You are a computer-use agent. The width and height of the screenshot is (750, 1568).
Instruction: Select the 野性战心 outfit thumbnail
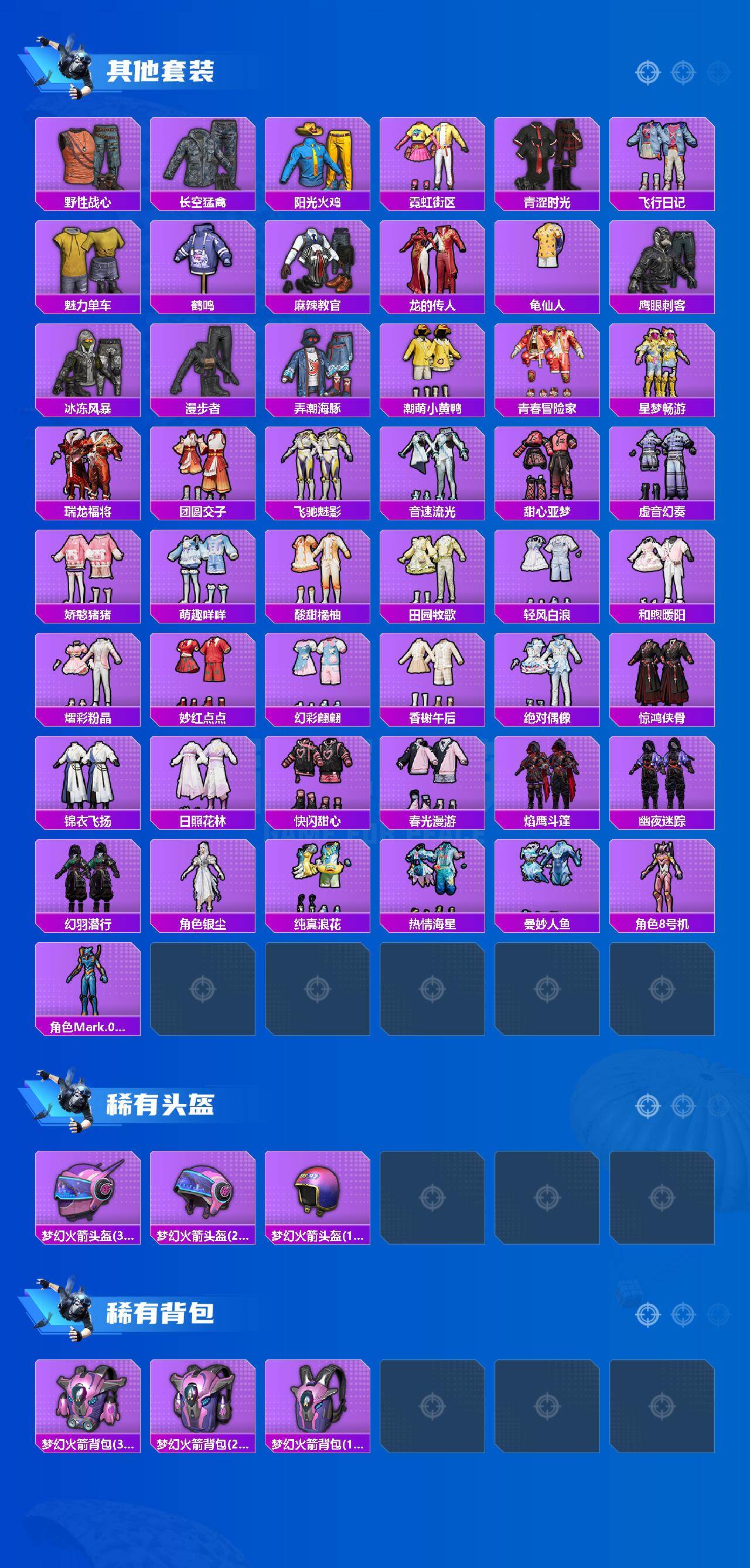point(88,155)
